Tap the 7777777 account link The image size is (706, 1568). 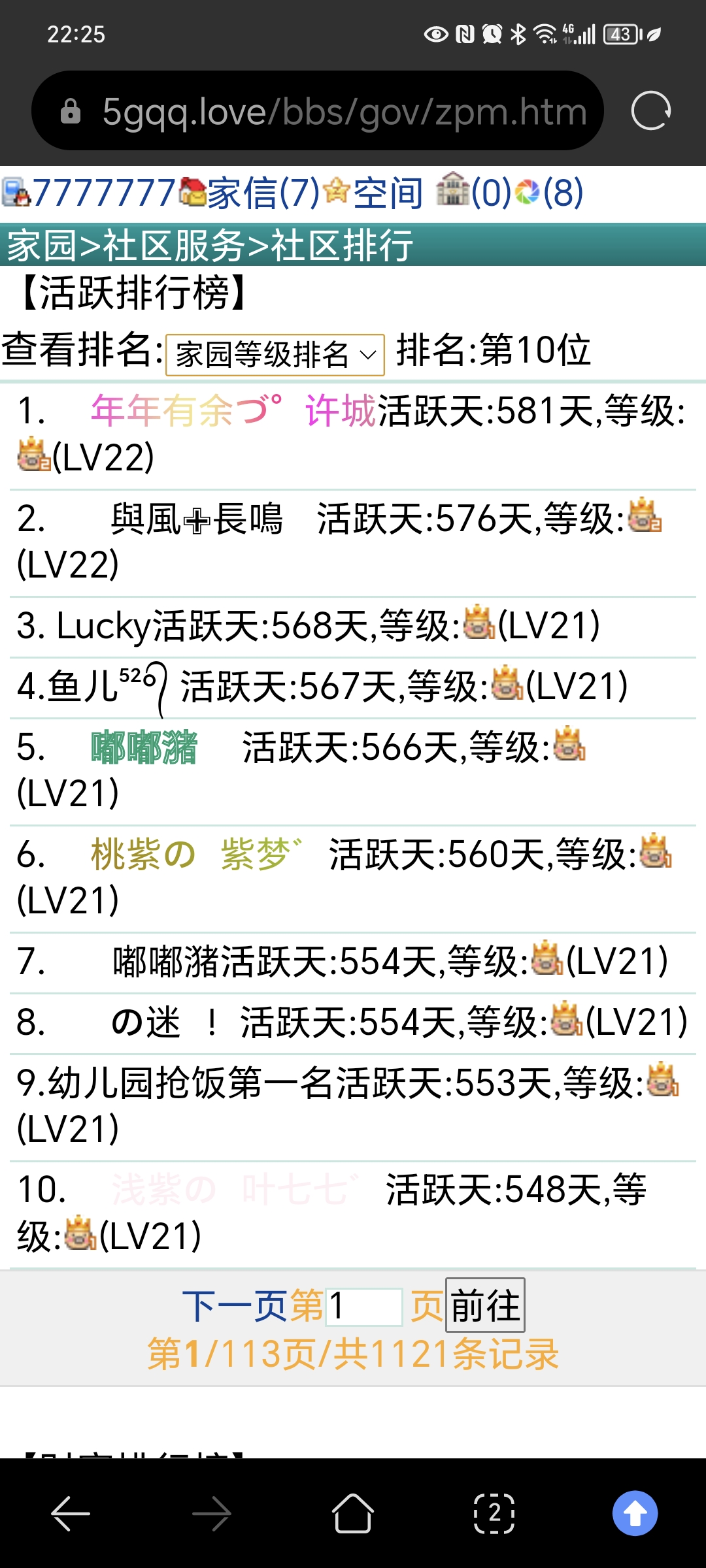[103, 193]
